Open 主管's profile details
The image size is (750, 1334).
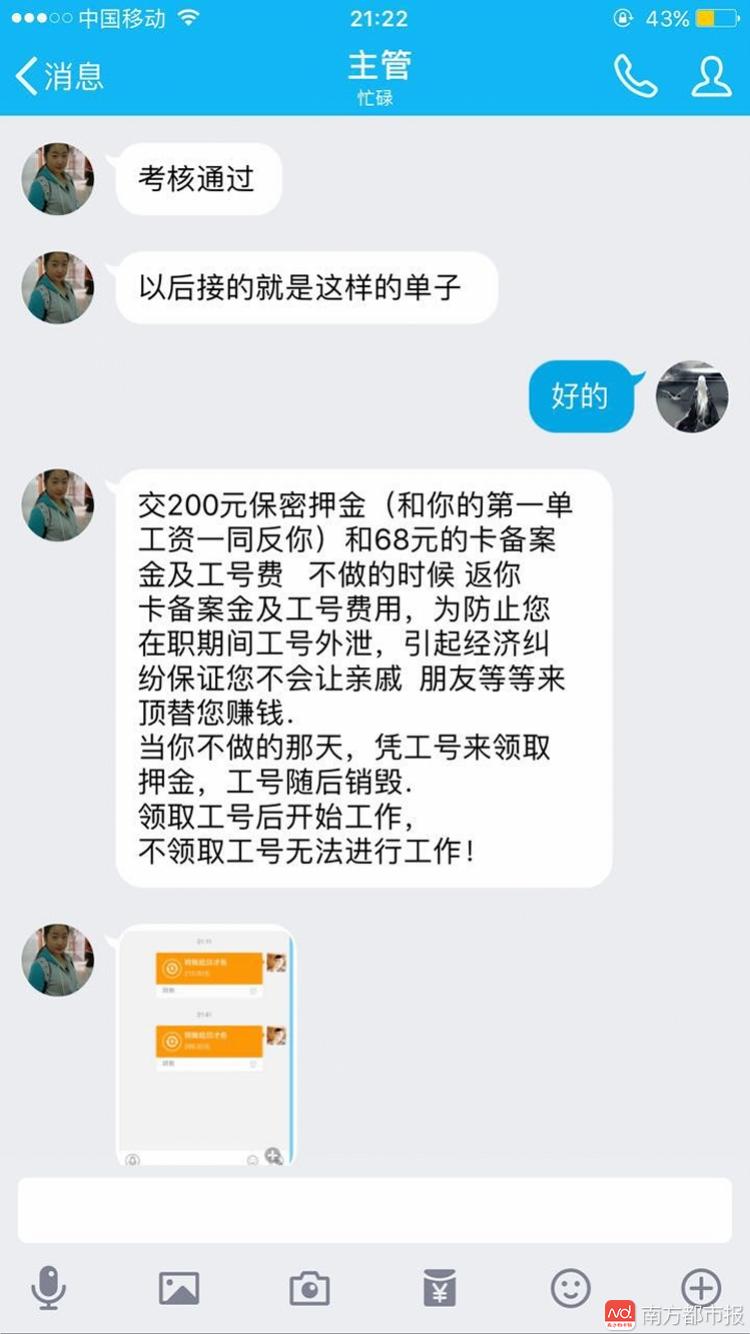711,76
